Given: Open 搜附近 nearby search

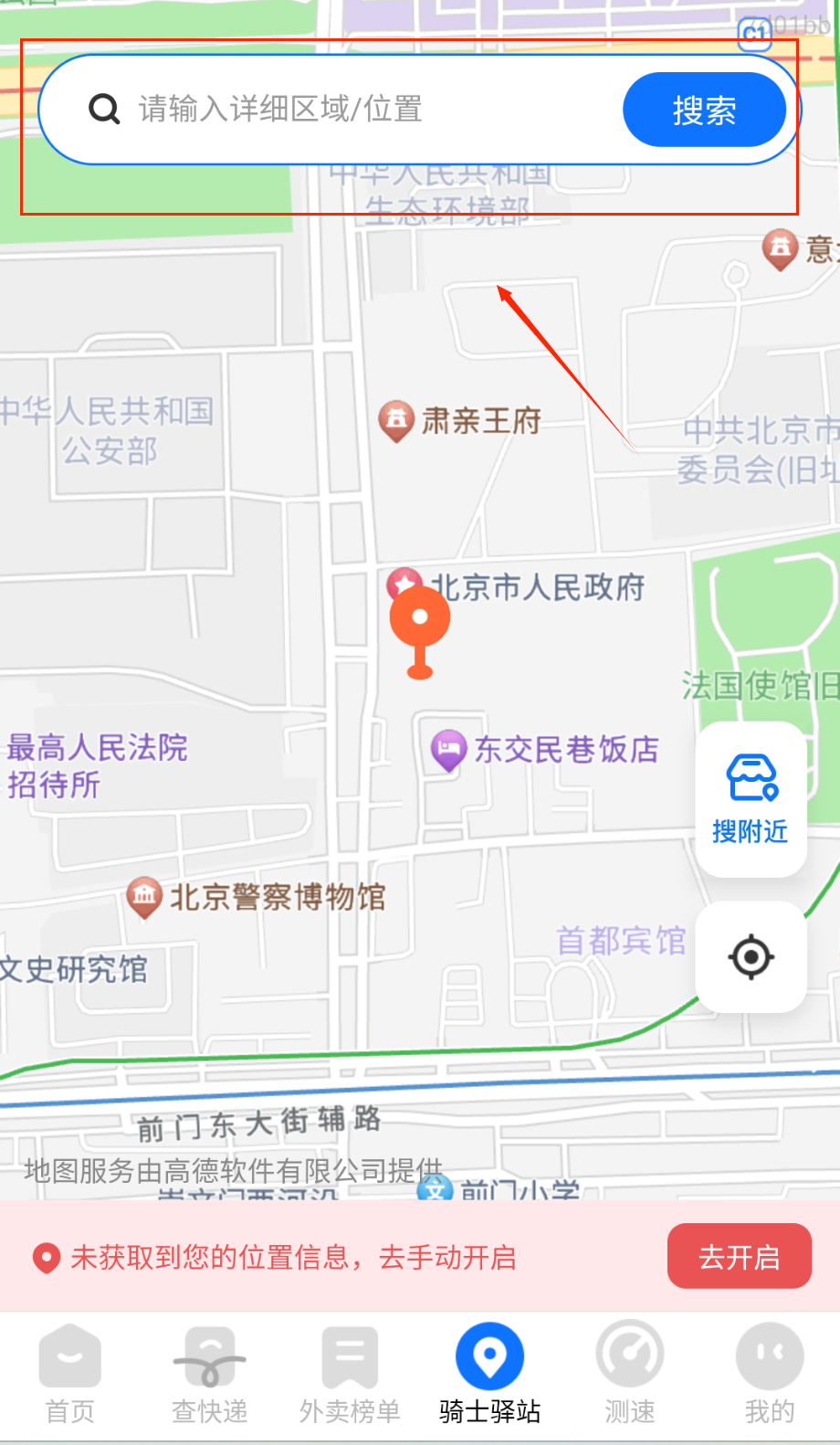Looking at the screenshot, I should point(751,799).
